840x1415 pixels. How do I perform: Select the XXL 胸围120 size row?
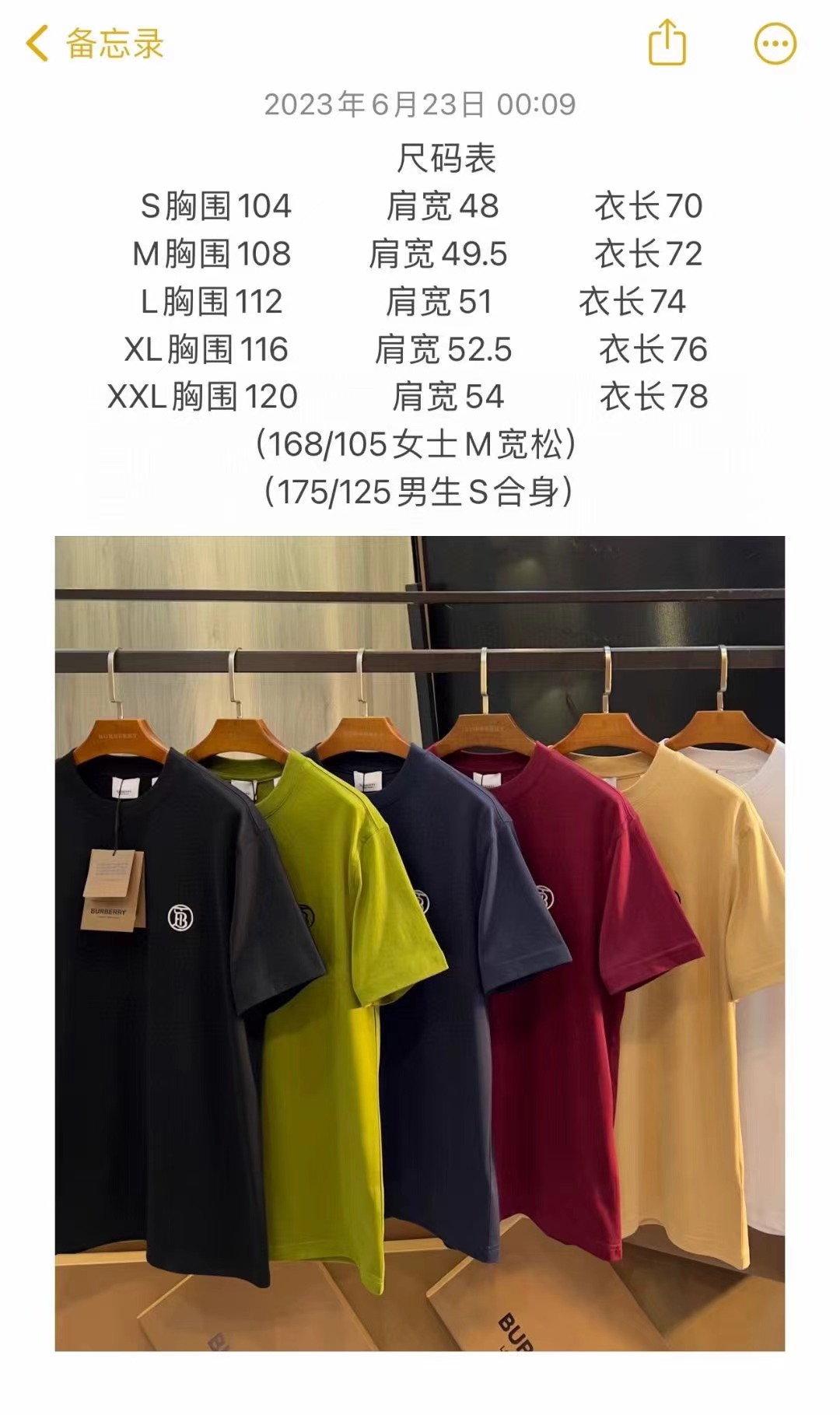pyautogui.click(x=202, y=397)
